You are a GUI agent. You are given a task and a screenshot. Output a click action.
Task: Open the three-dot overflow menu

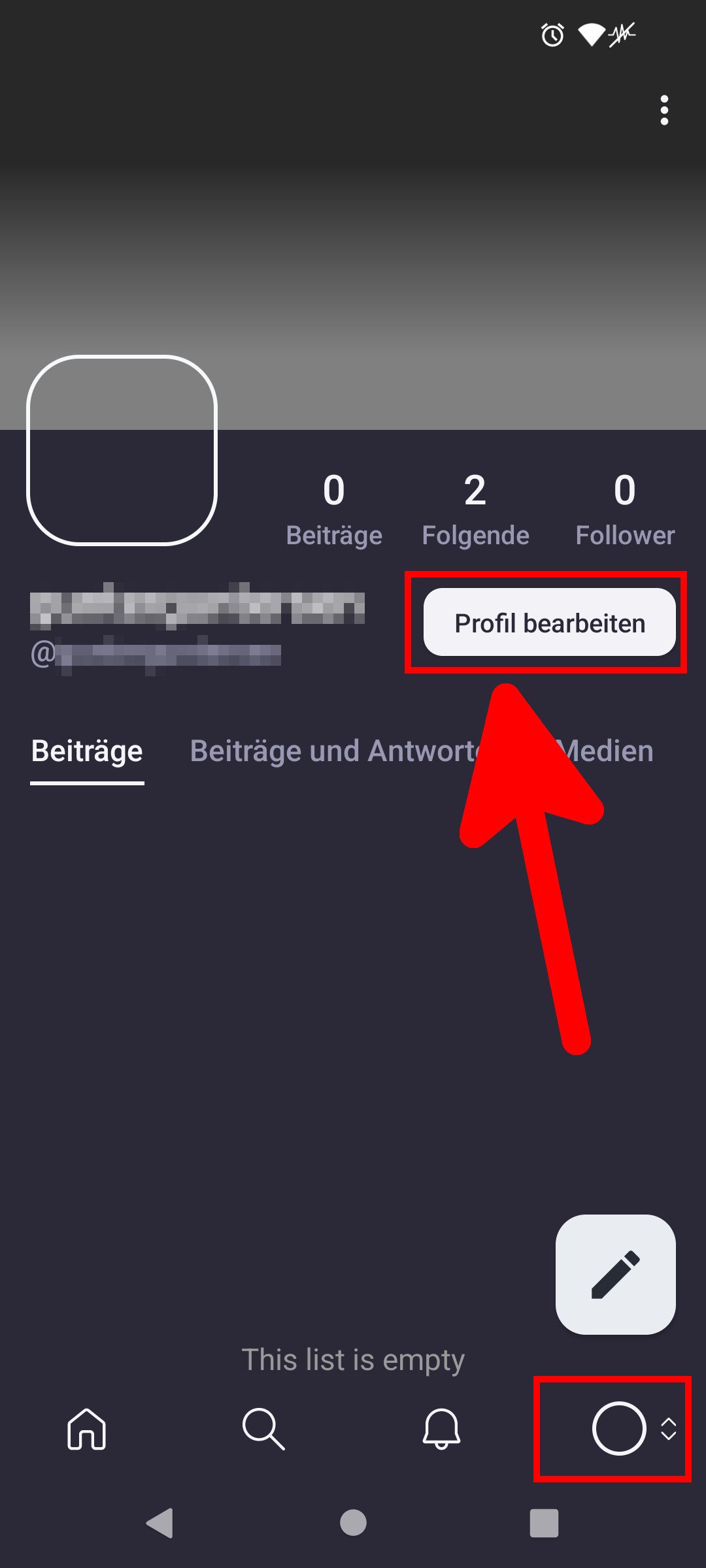[664, 111]
